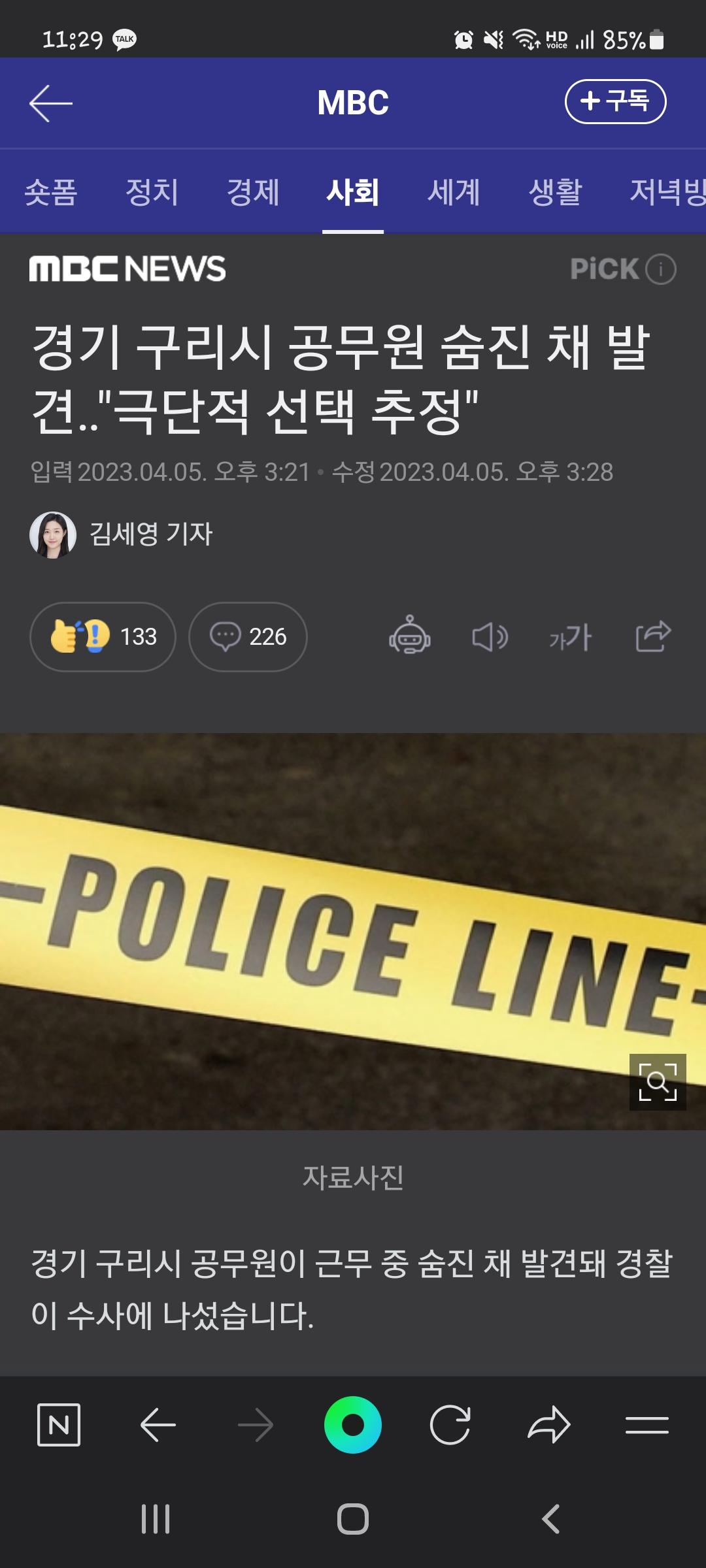Enlarge the police line image
706x1568 pixels.
[658, 1082]
